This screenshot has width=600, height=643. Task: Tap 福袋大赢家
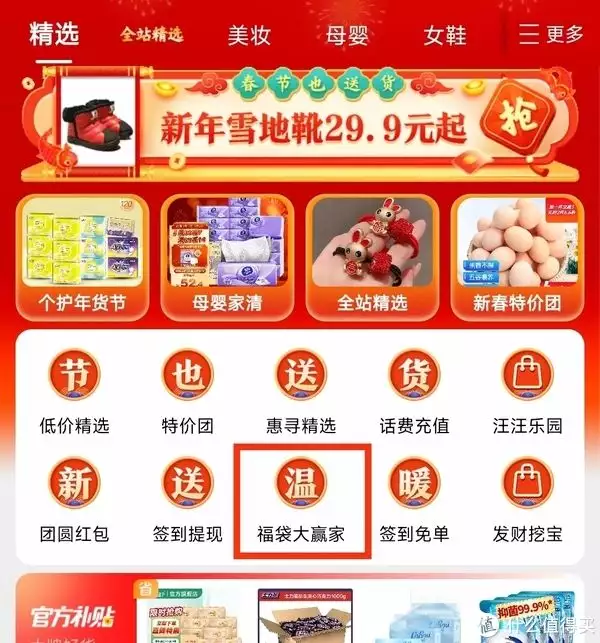301,497
